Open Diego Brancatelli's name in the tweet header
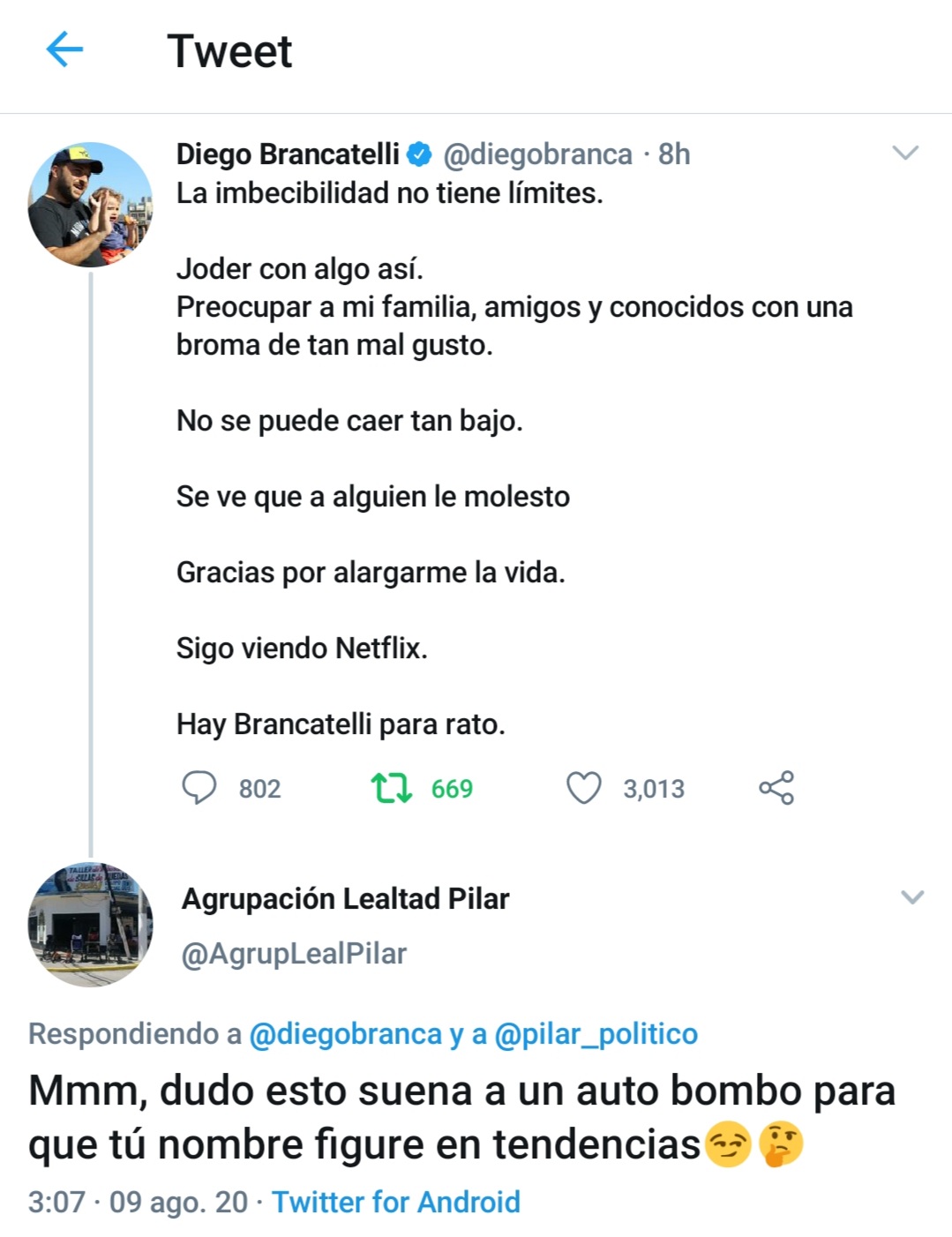Image resolution: width=952 pixels, height=1237 pixels. click(288, 154)
